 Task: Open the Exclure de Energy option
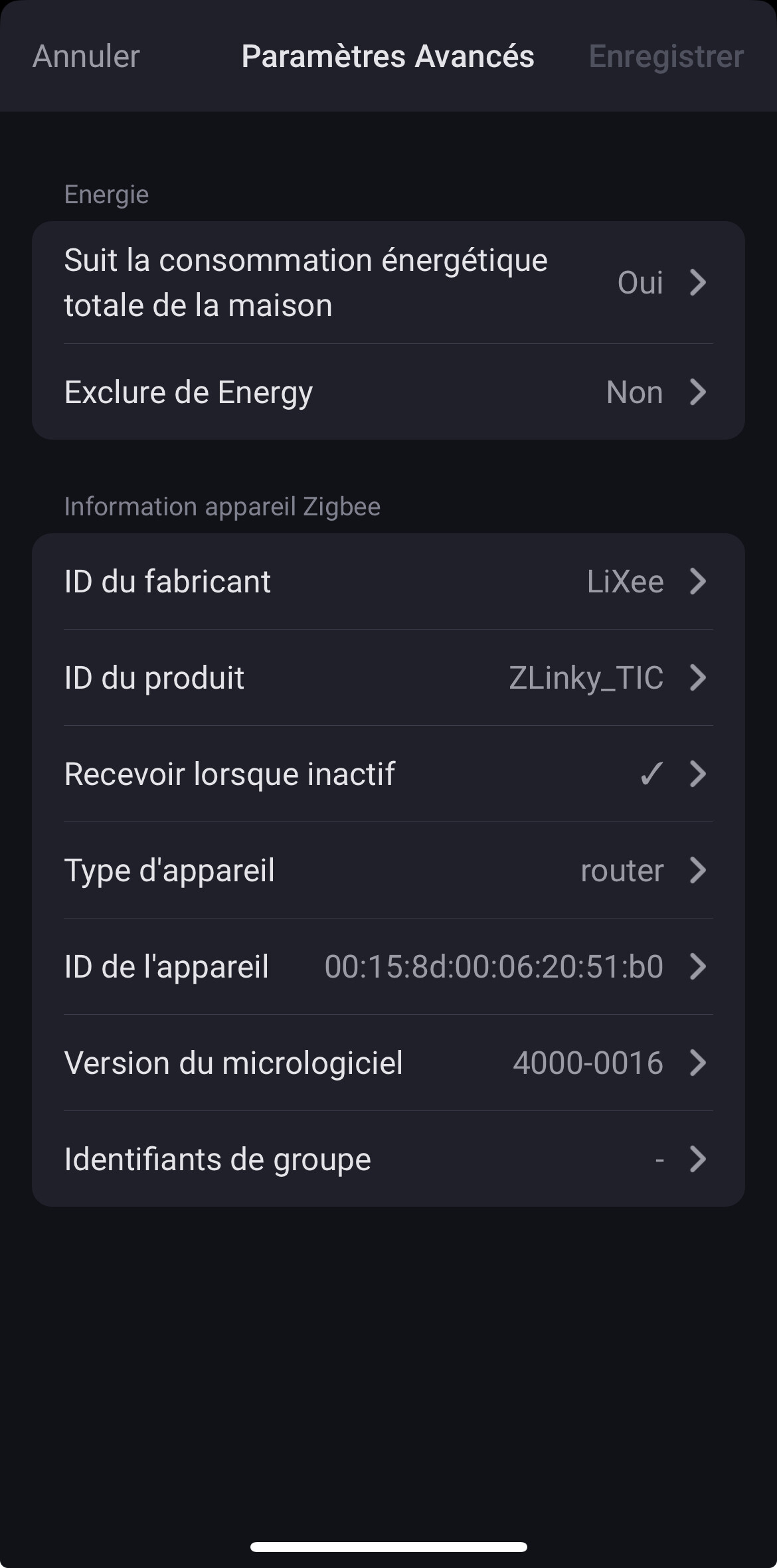[x=388, y=392]
